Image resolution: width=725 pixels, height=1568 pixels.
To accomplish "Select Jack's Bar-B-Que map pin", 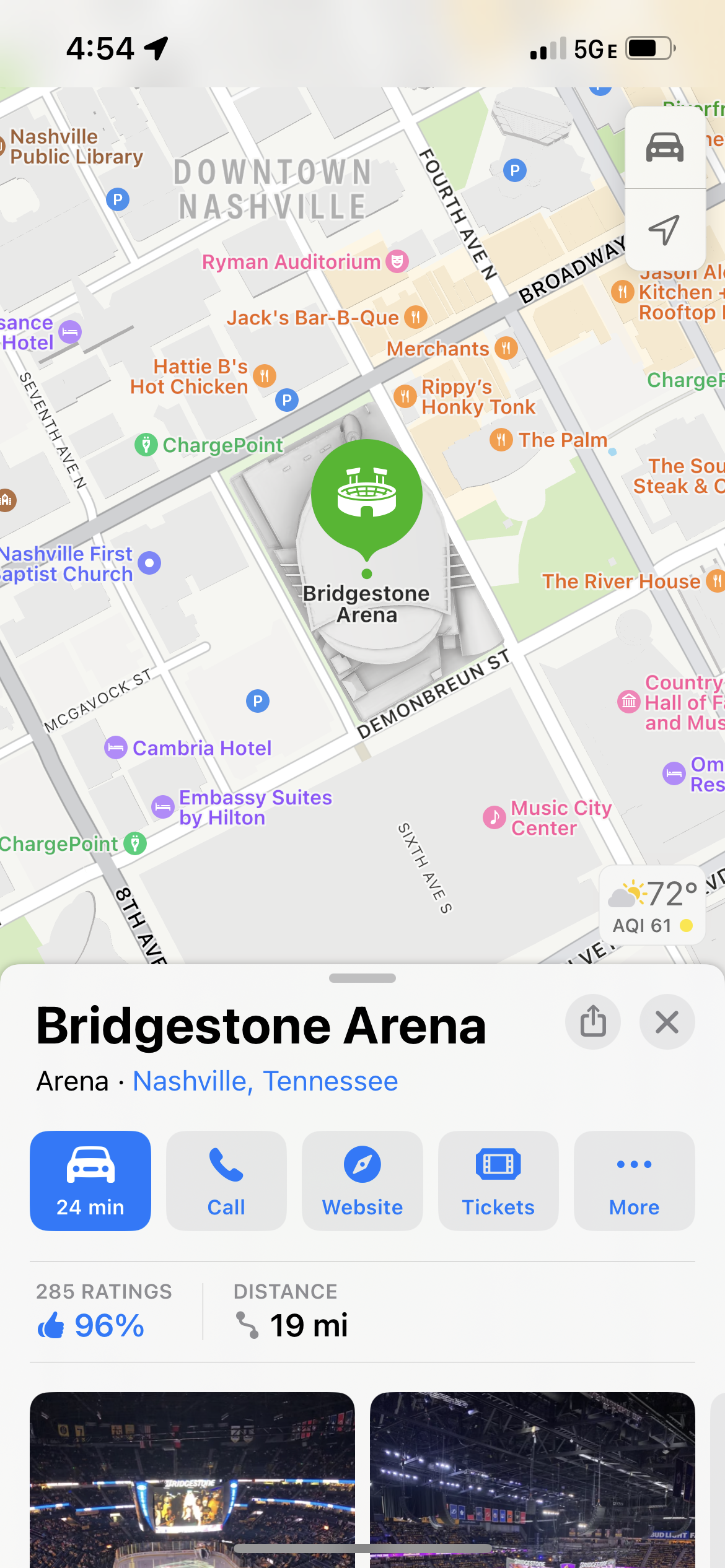I will coord(415,318).
